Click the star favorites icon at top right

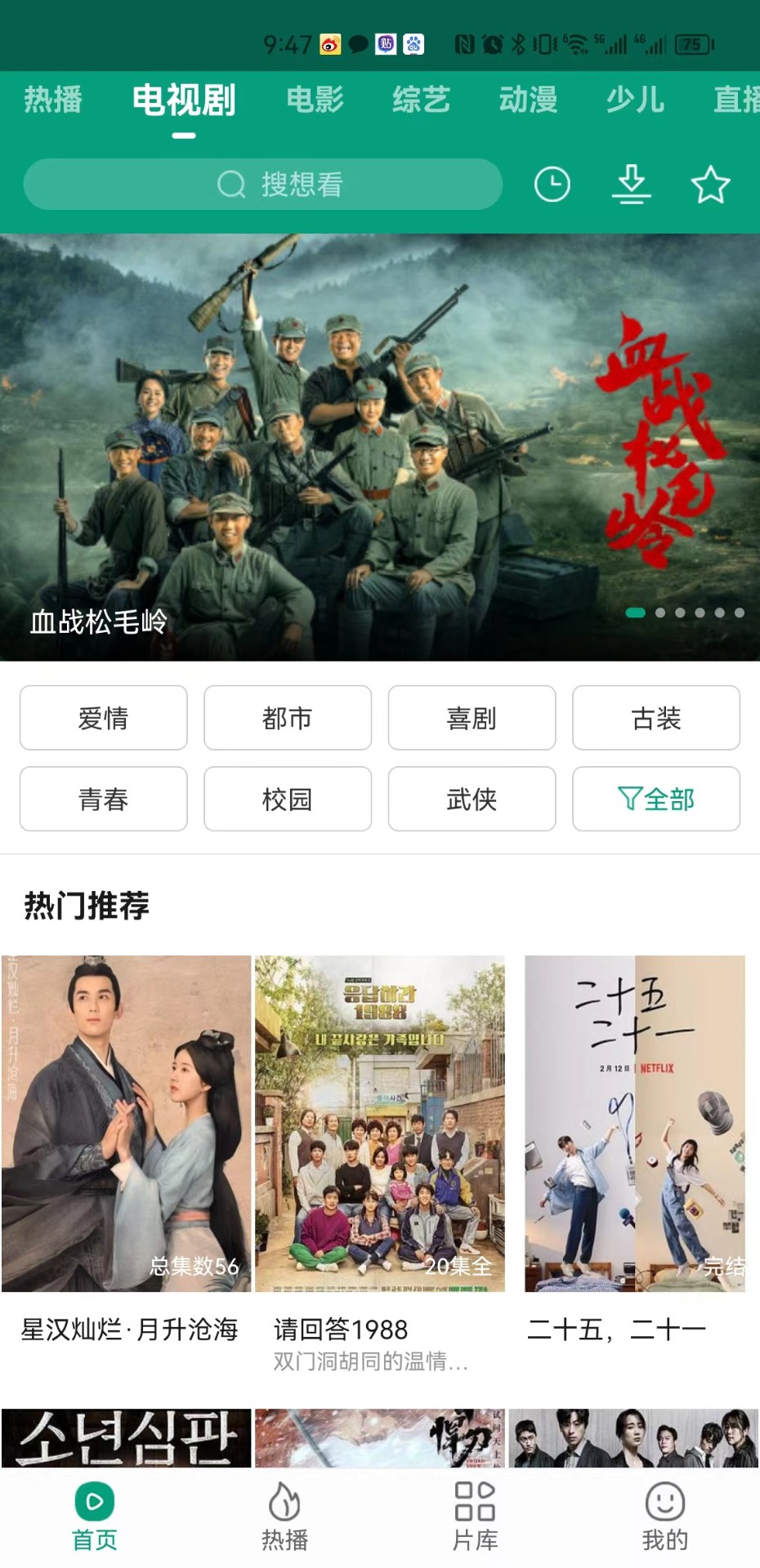(x=710, y=185)
